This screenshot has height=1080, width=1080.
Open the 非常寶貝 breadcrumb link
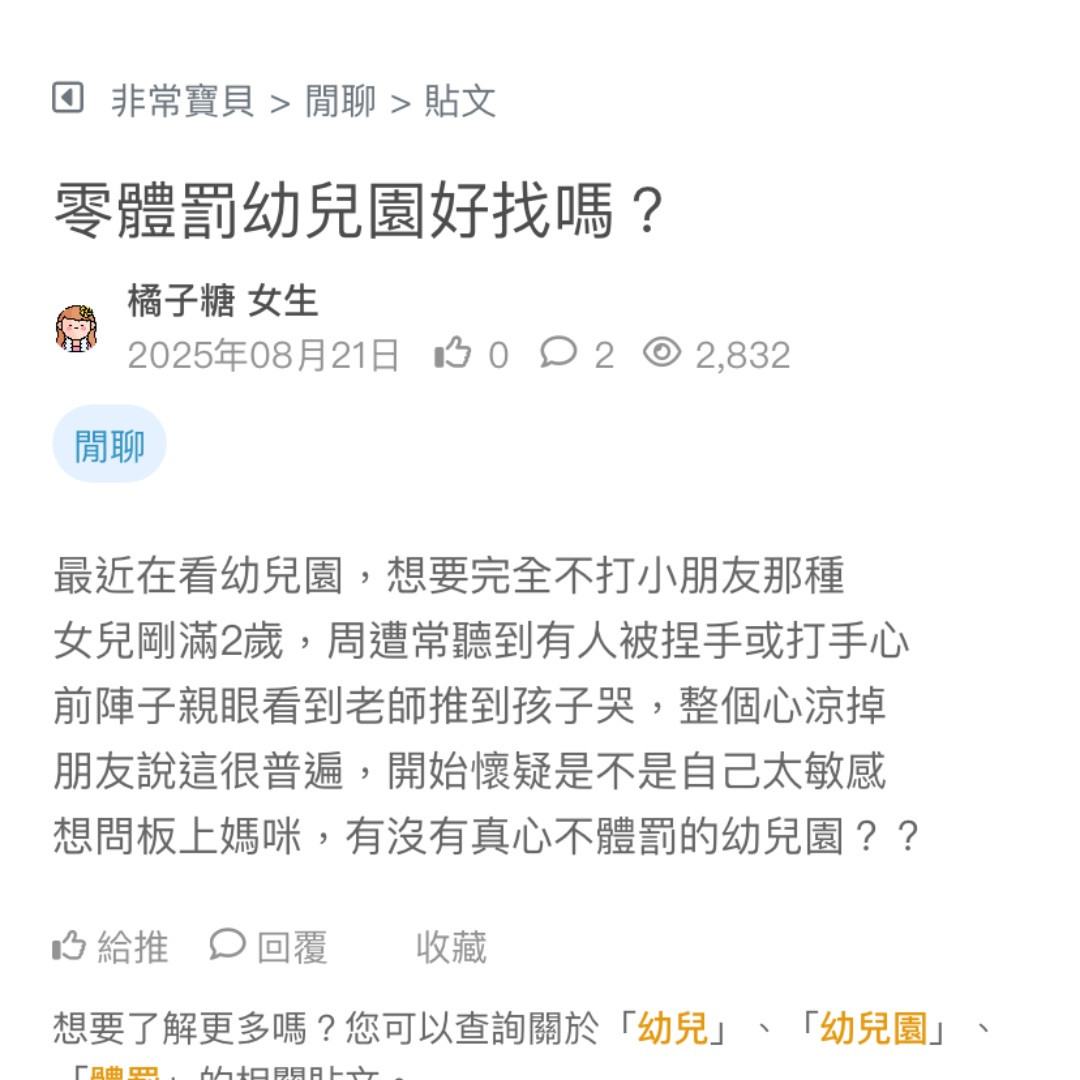tap(183, 101)
